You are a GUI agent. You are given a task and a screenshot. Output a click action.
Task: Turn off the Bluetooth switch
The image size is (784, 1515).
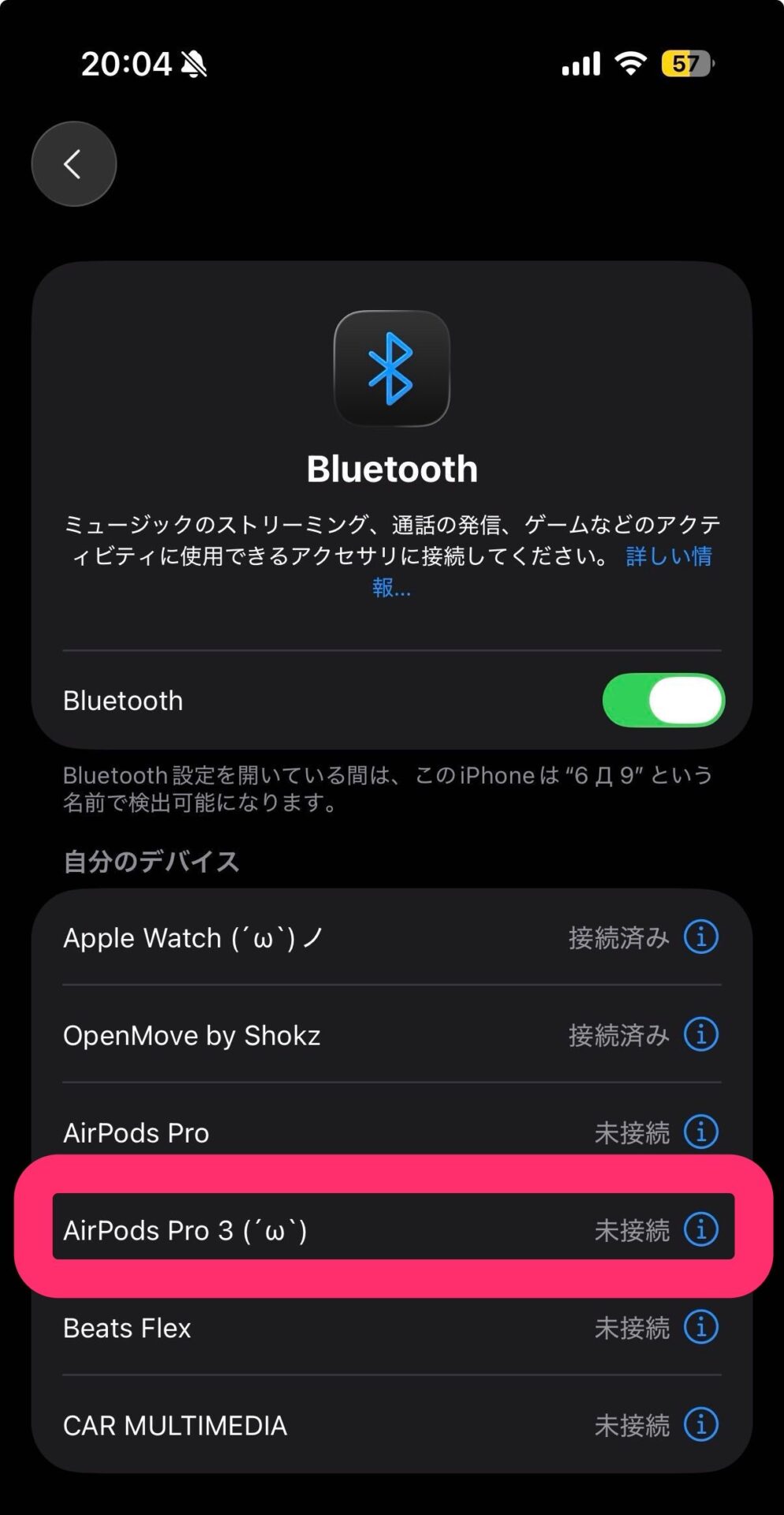pyautogui.click(x=663, y=700)
